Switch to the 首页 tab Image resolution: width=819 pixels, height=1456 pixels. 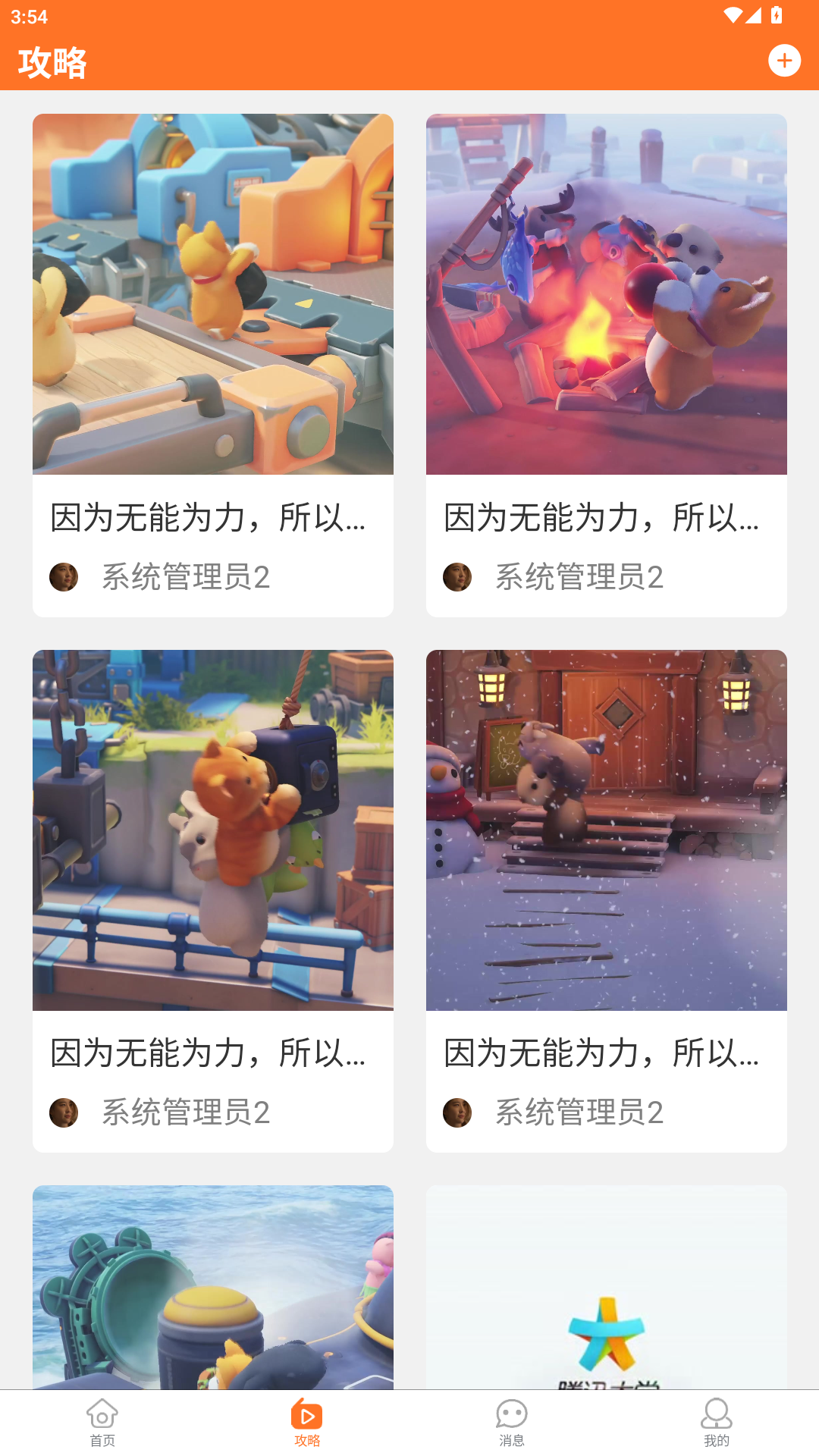102,1423
